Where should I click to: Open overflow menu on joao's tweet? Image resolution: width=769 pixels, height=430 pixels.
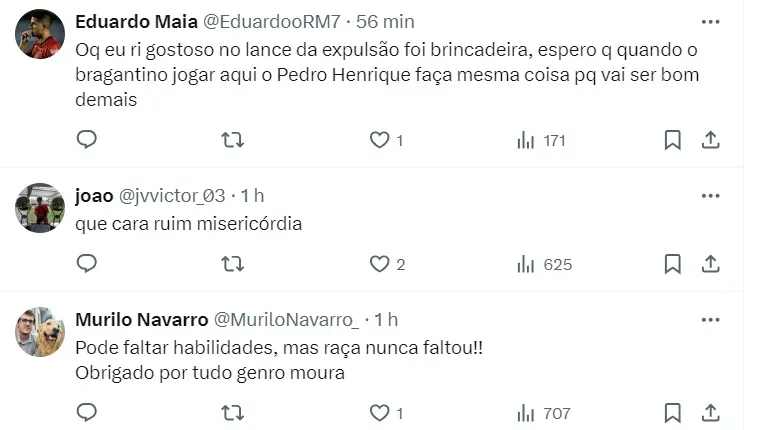pos(710,196)
